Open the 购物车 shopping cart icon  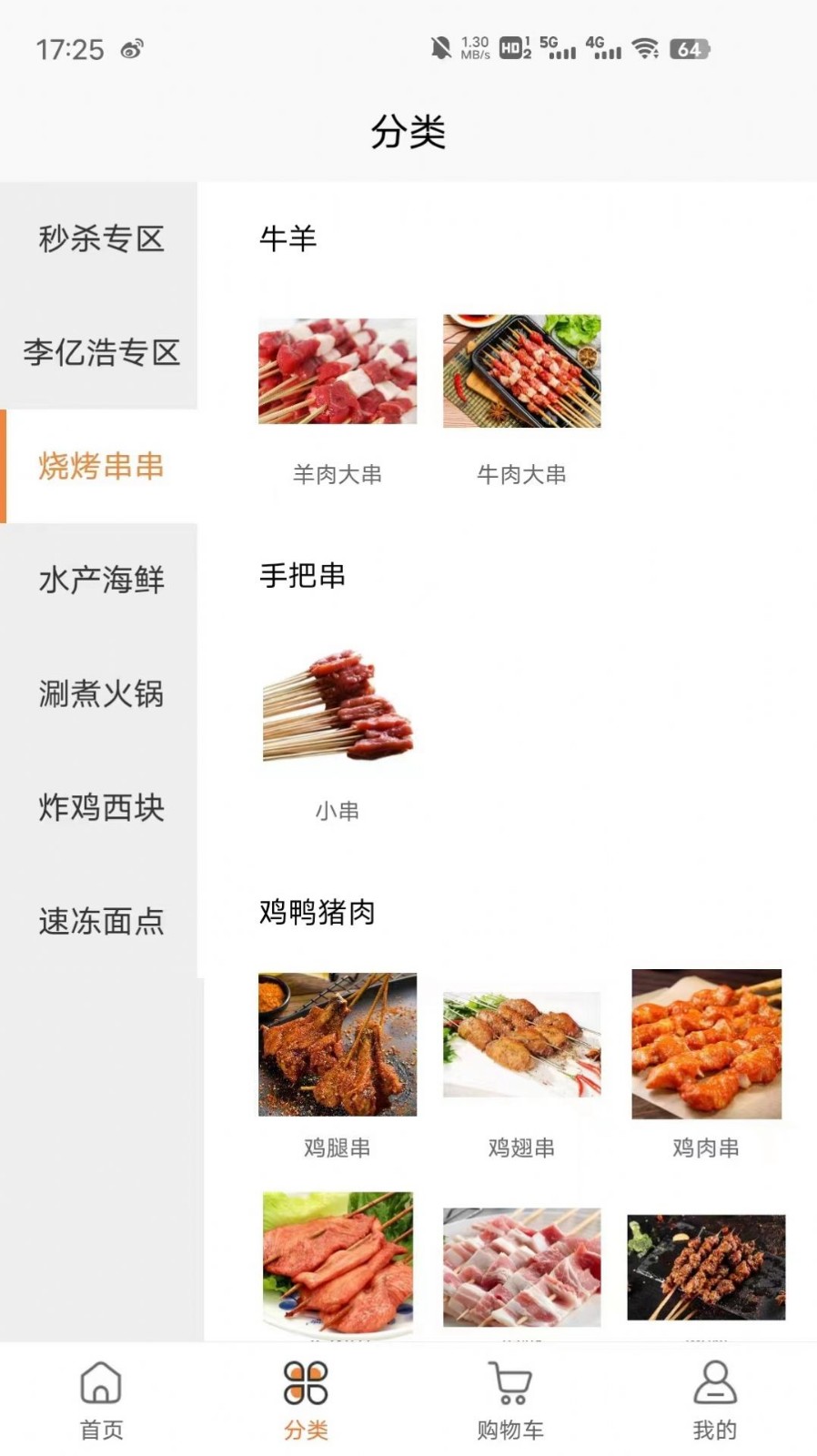click(x=509, y=1383)
